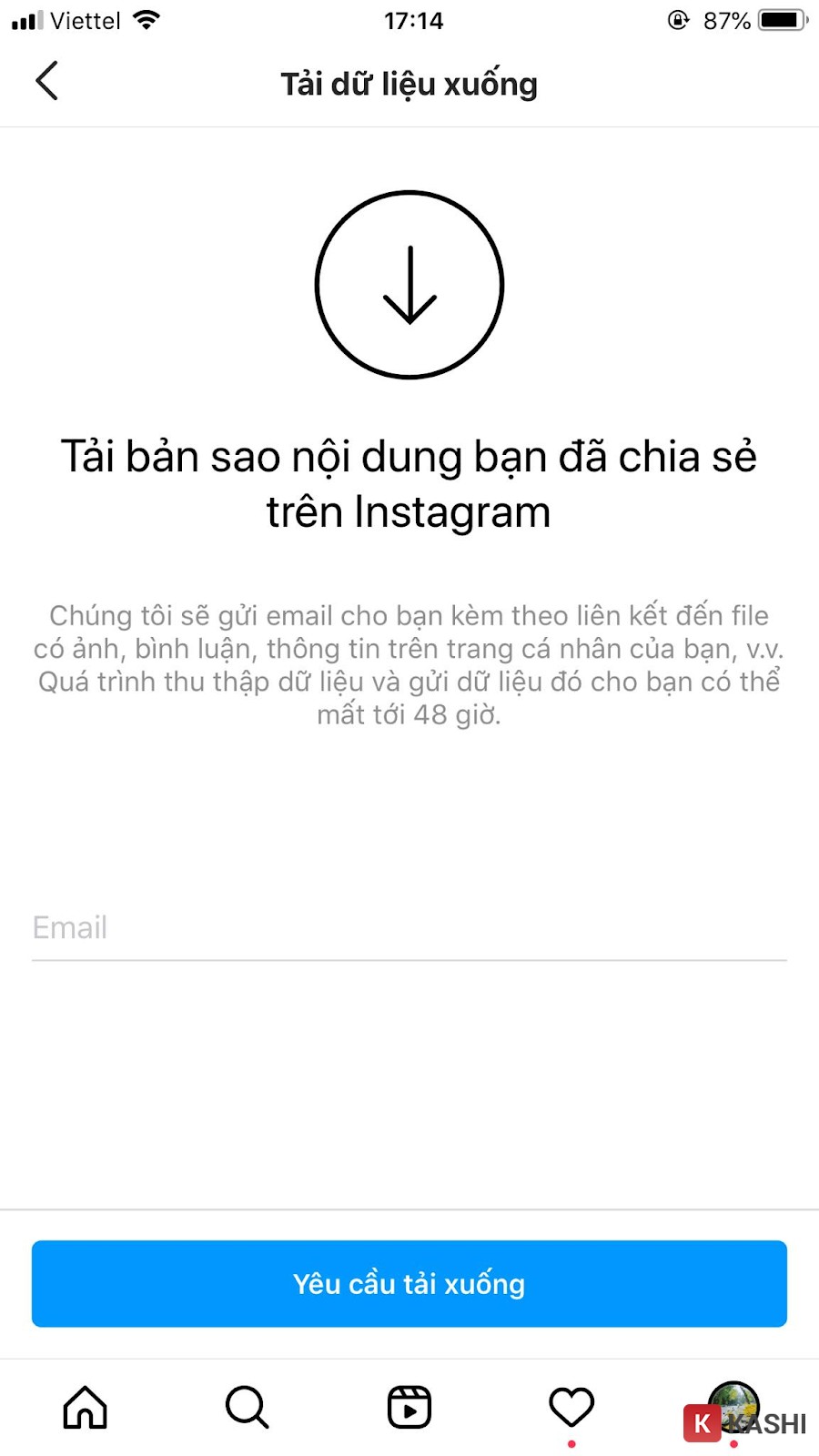Tap the red KASHI watermark logo
819x1456 pixels.
pos(703,1421)
